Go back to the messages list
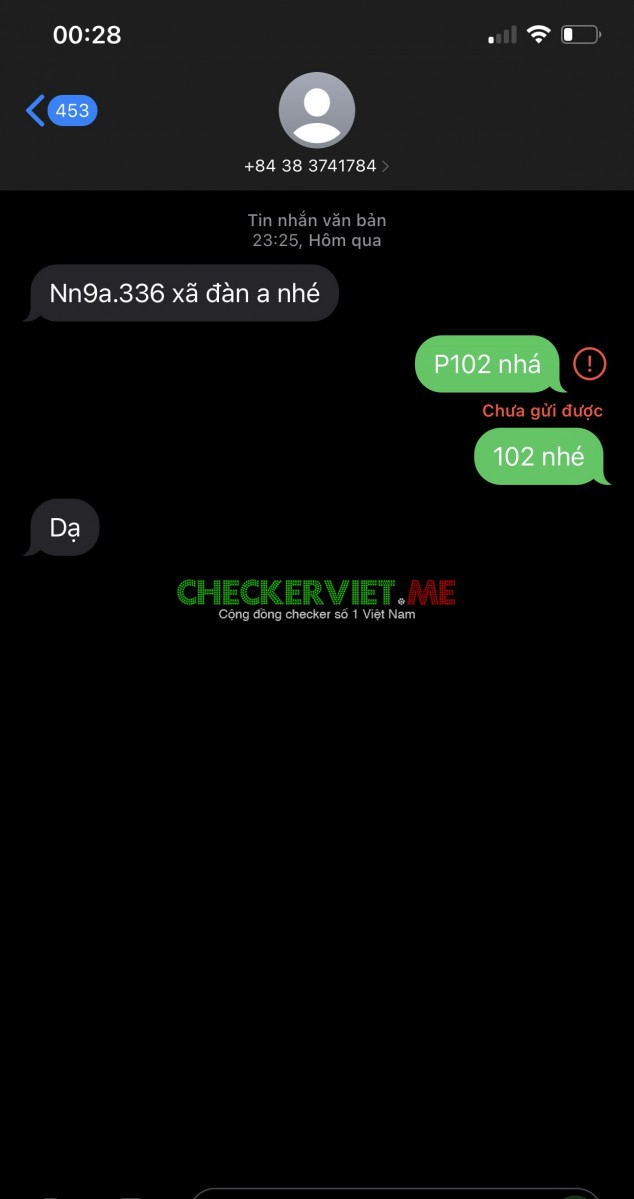 (58, 111)
